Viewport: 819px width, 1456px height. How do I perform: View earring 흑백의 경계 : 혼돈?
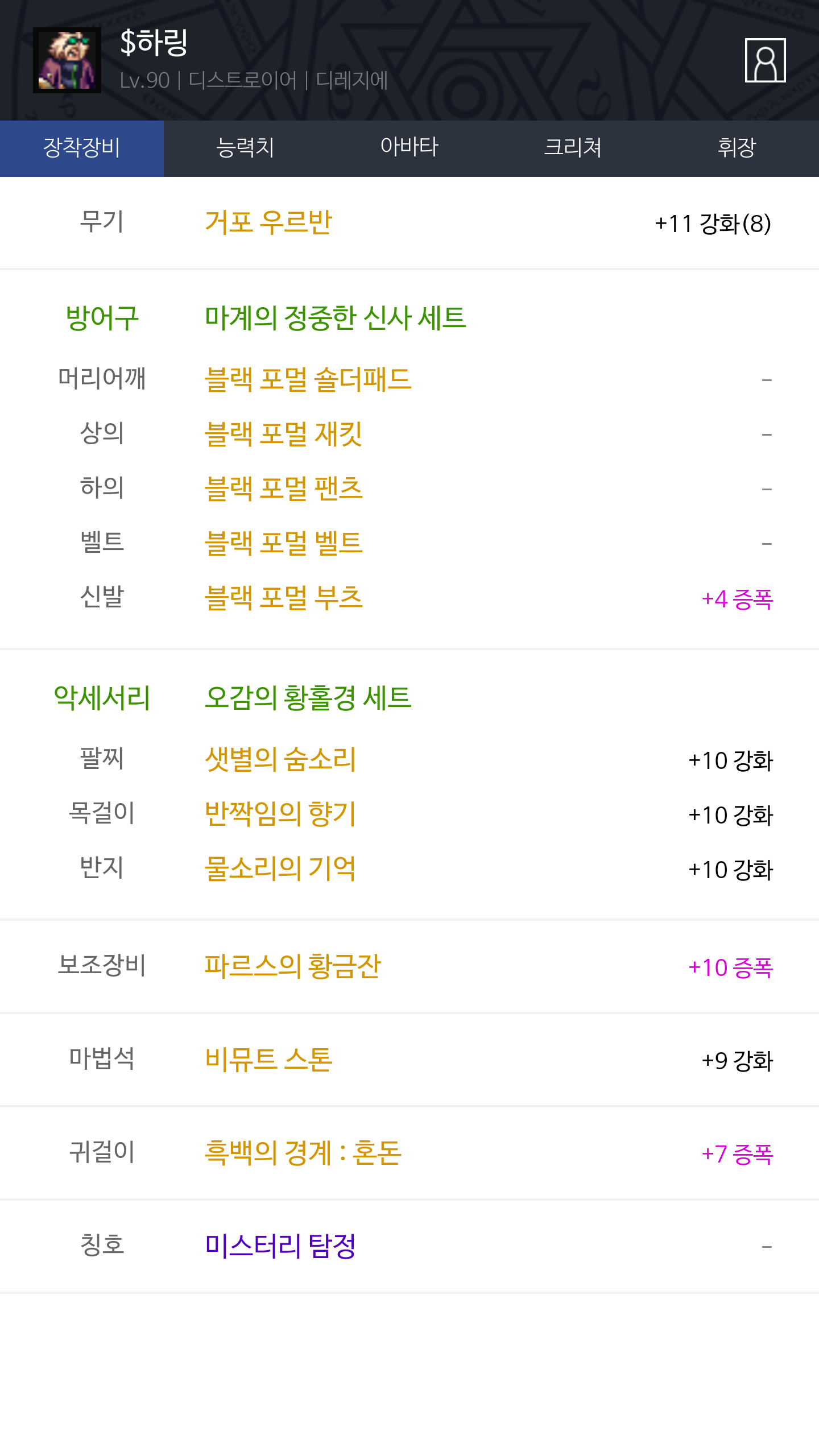303,1153
